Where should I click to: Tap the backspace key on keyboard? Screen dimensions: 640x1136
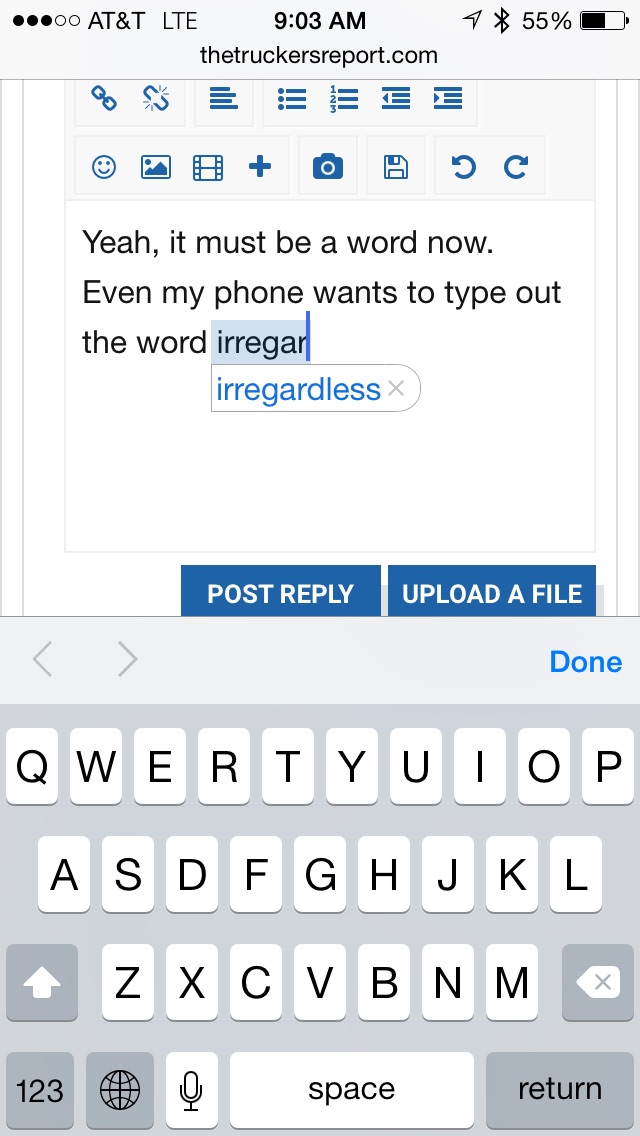click(x=599, y=983)
